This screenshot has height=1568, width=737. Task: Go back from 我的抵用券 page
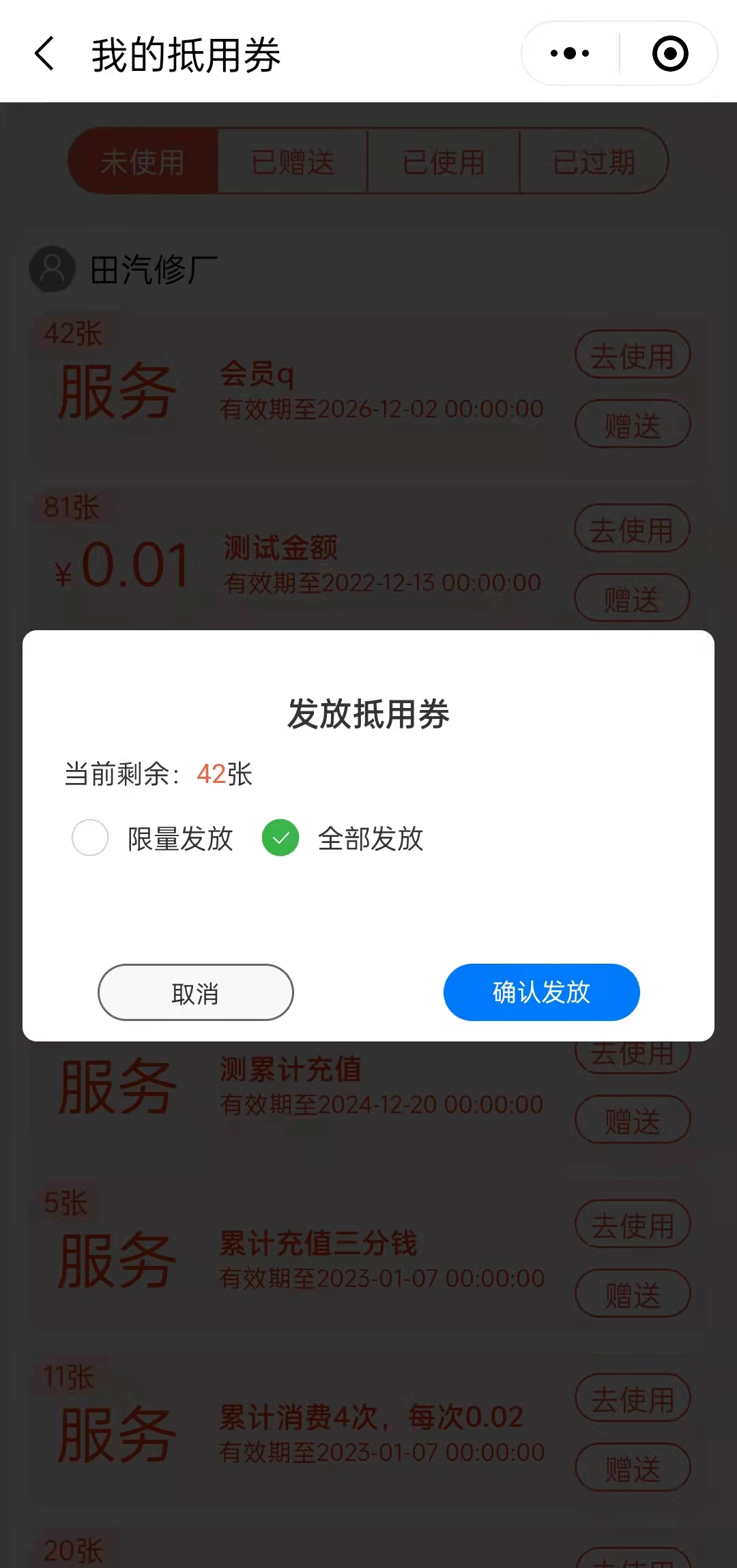pos(44,54)
